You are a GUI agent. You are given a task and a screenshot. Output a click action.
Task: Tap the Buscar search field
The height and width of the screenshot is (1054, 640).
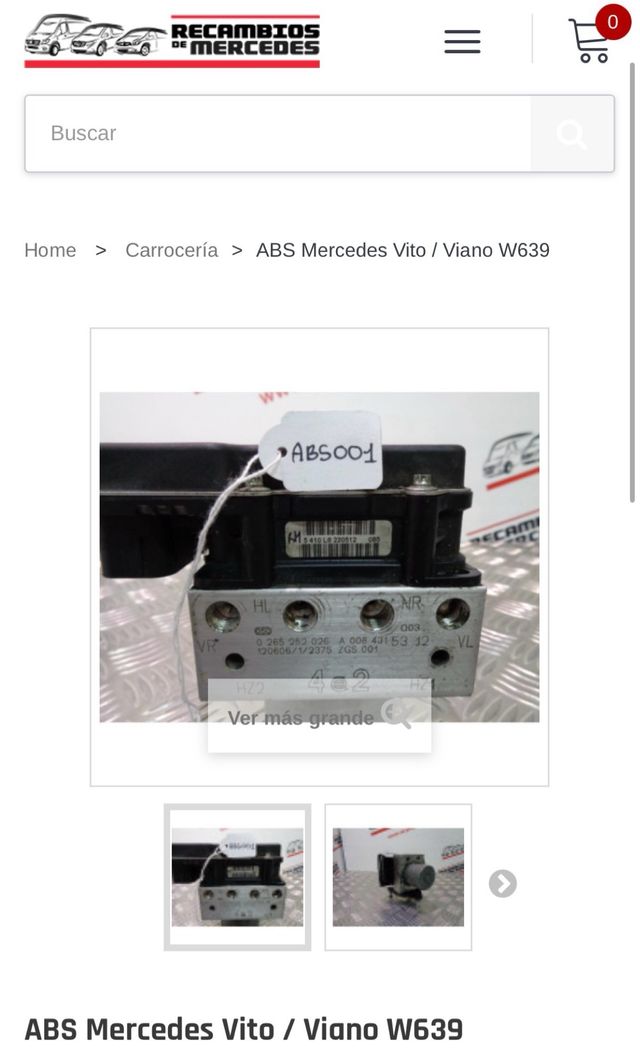pos(278,134)
